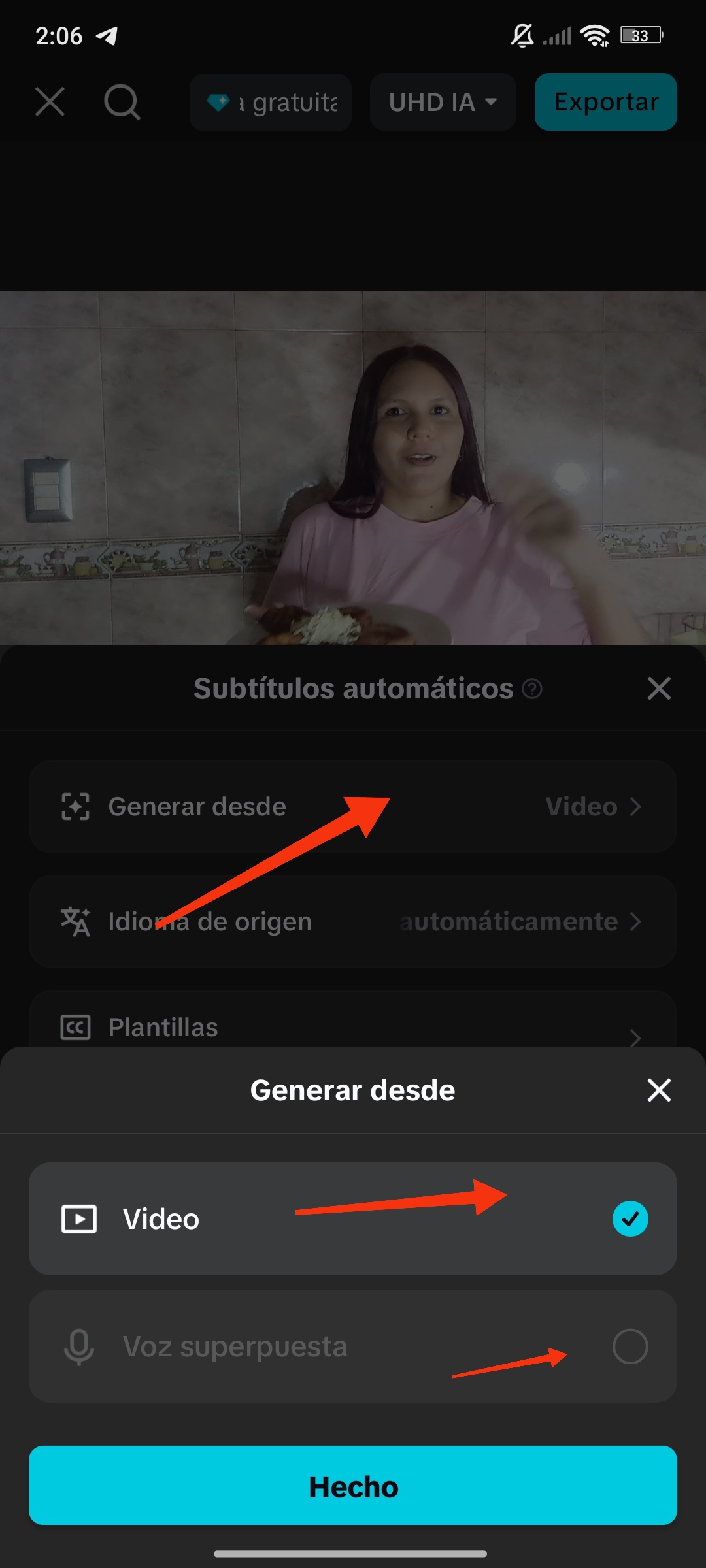Open the UHD IA resolution dropdown
Viewport: 706px width, 1568px height.
point(443,102)
